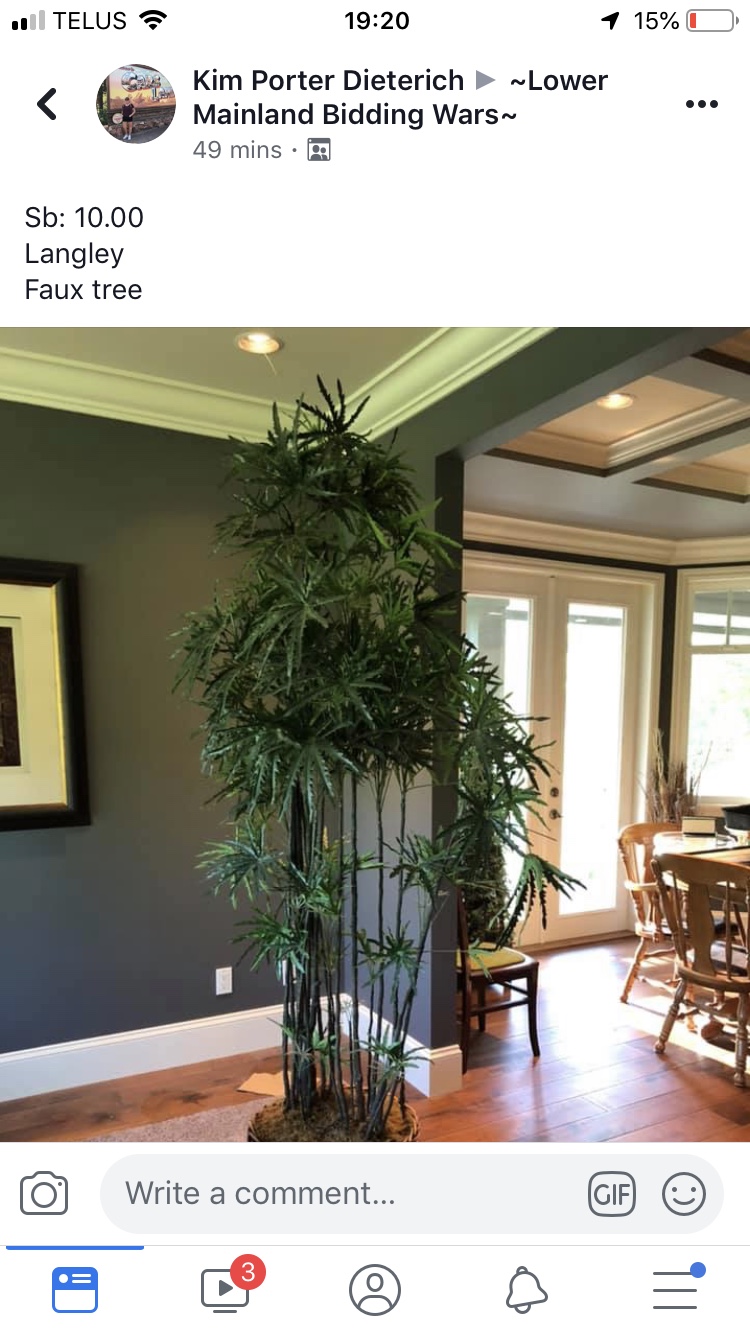750x1334 pixels.
Task: Open Kim Porter Dieterich's profile link
Action: click(328, 80)
